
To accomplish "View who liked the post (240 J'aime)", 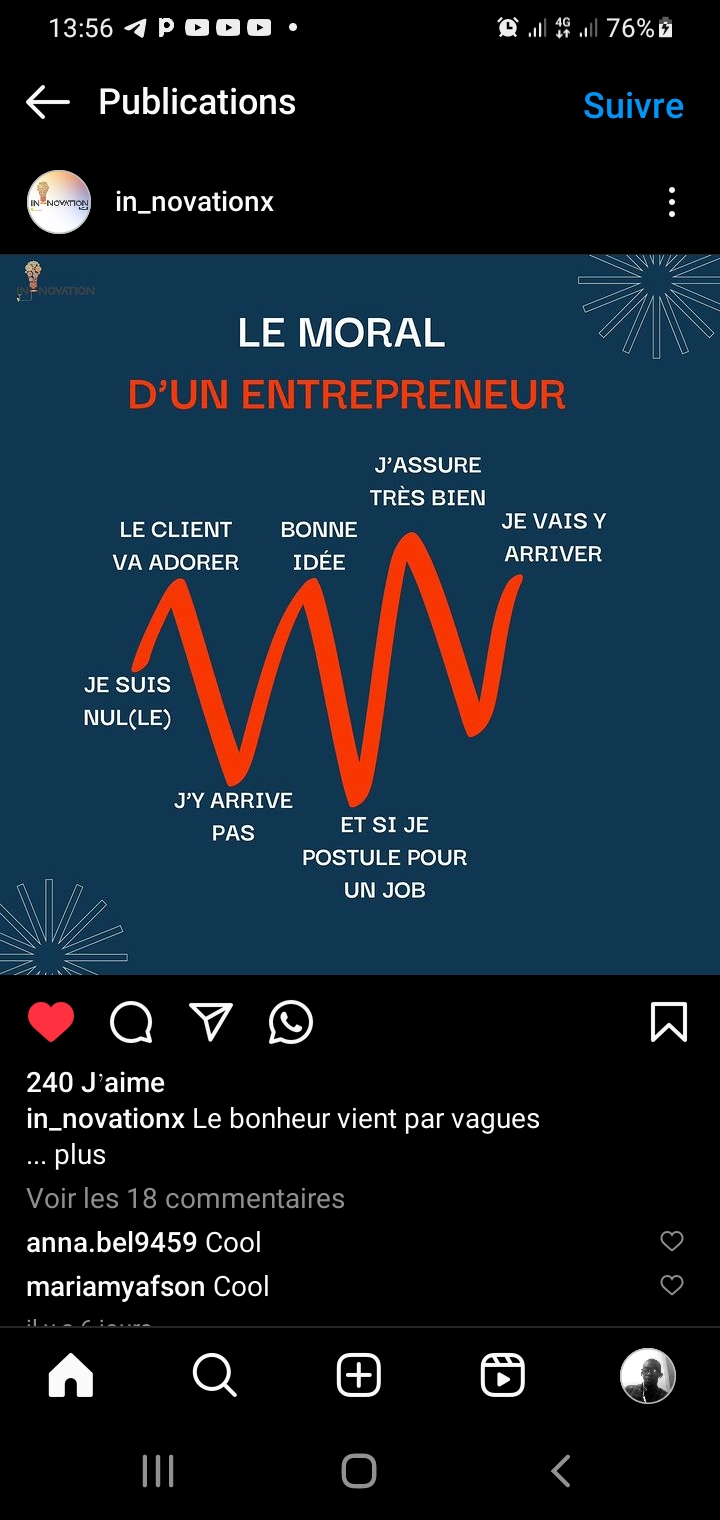I will (x=95, y=1082).
